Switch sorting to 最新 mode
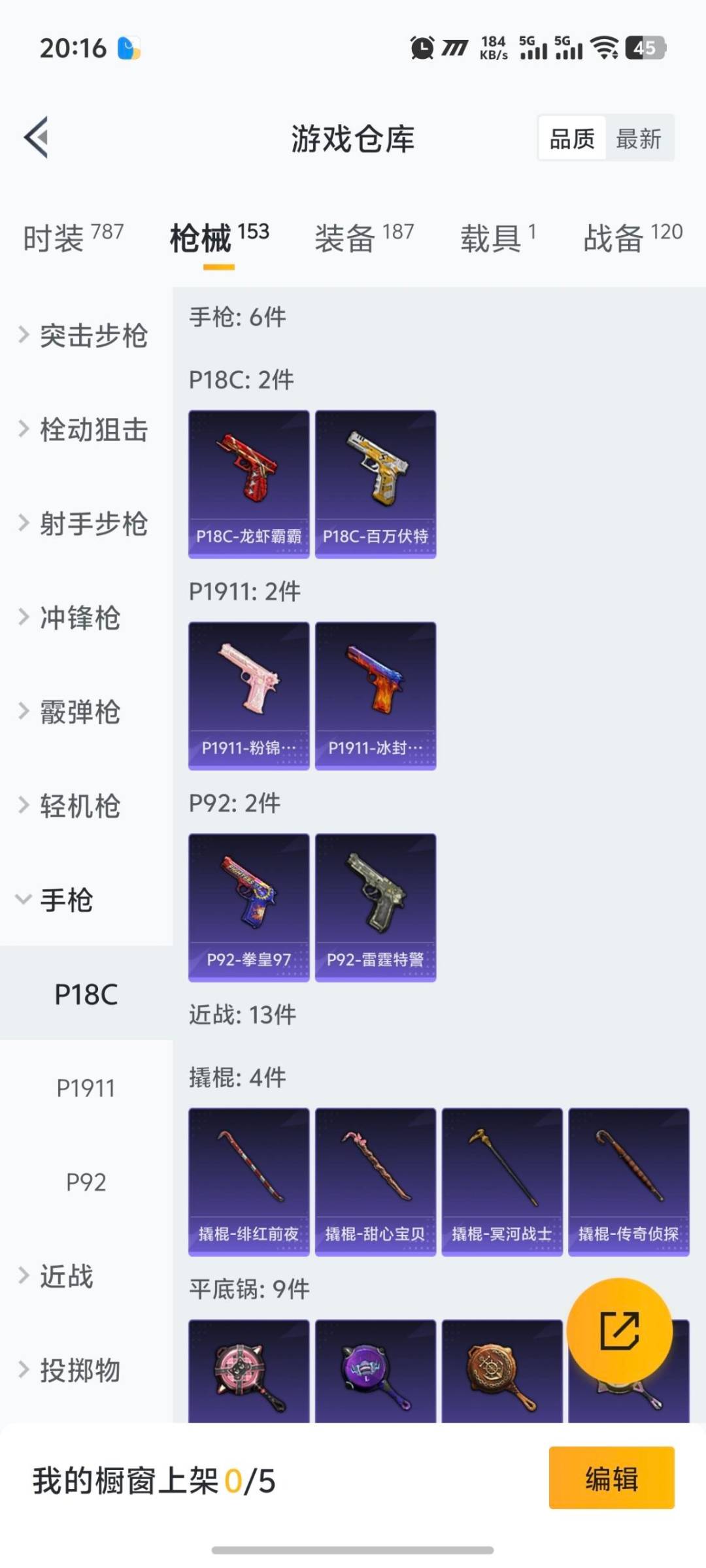 639,138
